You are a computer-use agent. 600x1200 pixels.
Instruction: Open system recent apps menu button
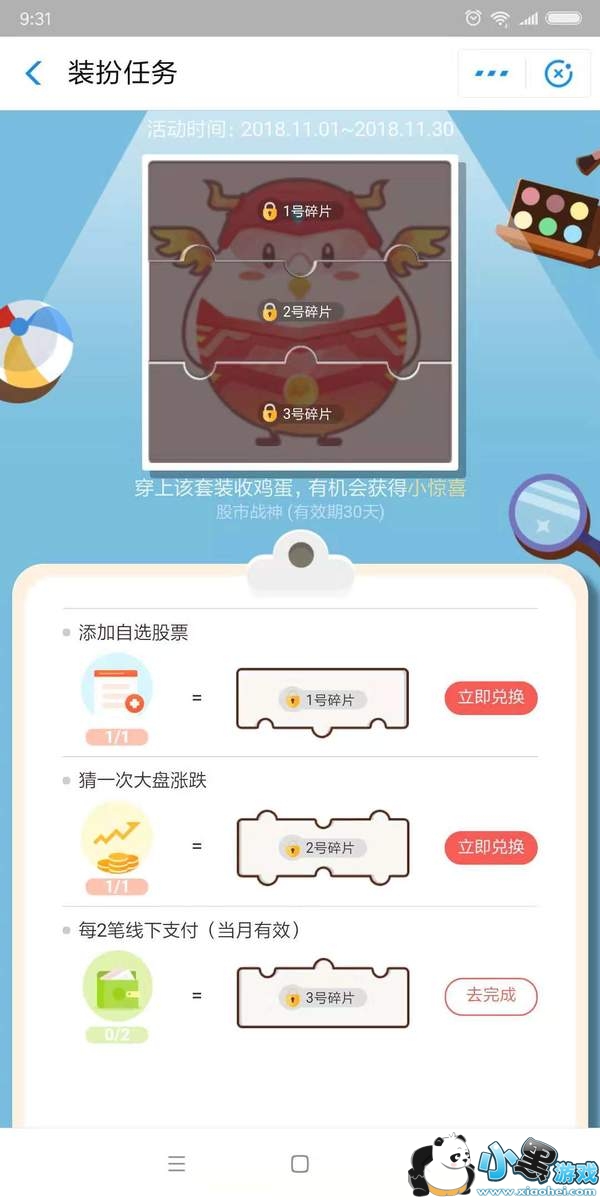pos(177,1163)
